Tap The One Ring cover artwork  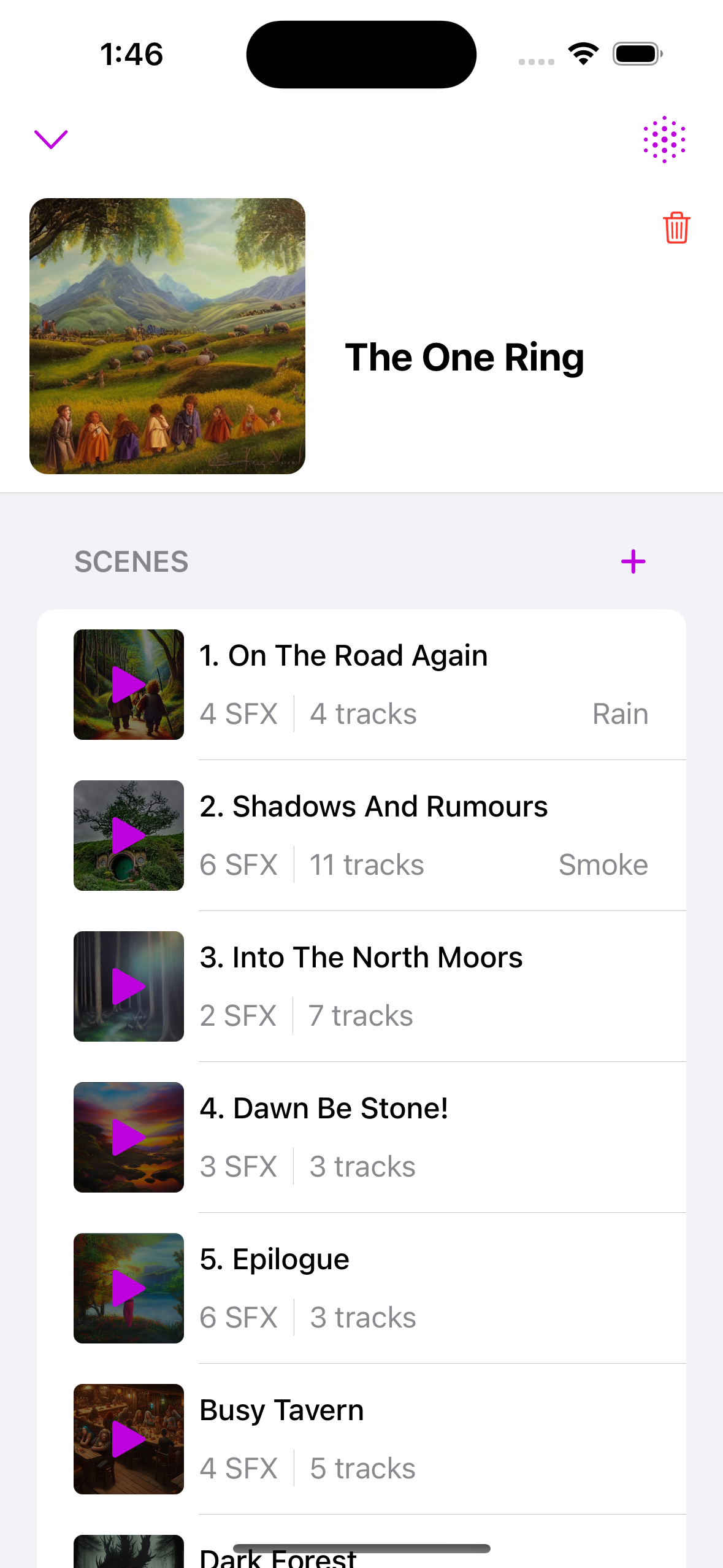(167, 336)
